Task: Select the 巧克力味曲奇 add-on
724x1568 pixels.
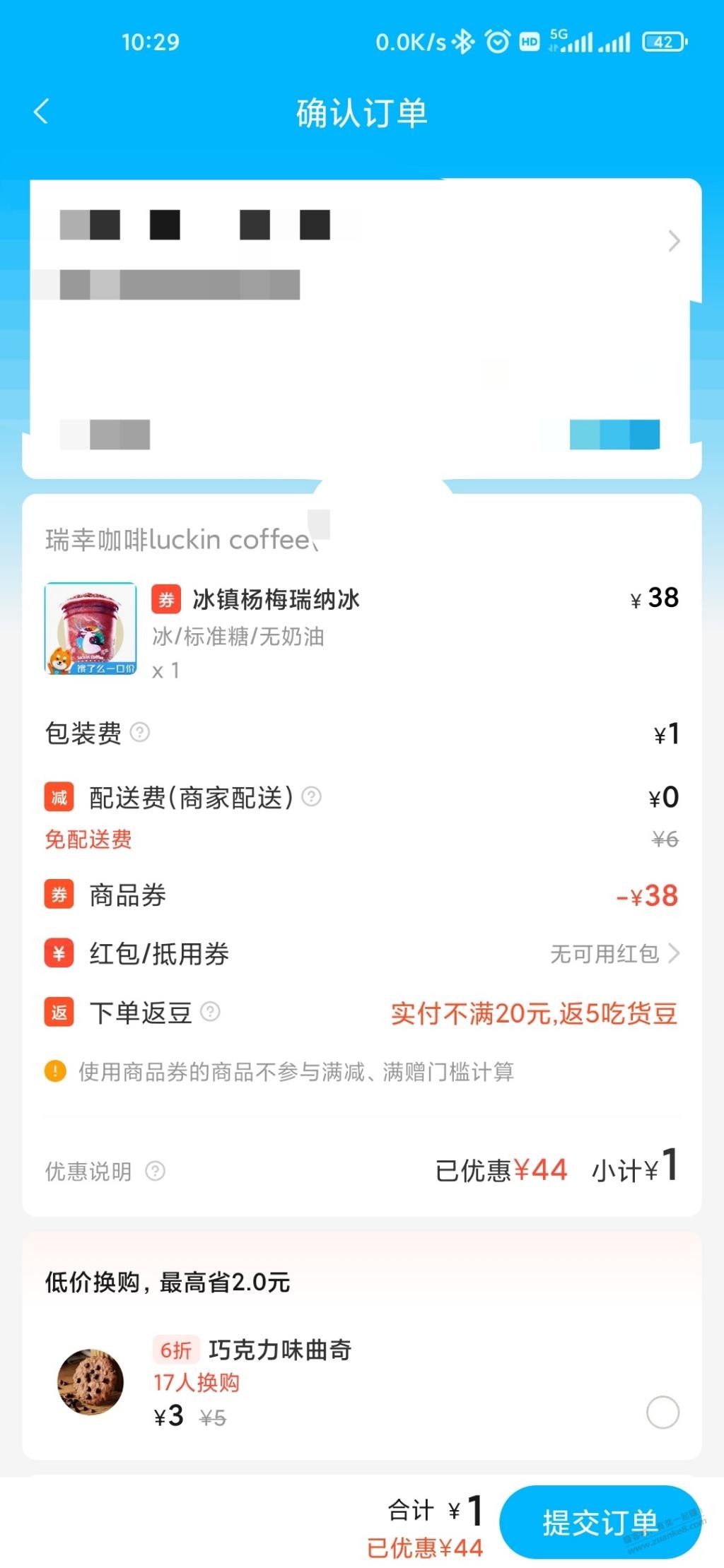Action: [662, 1412]
